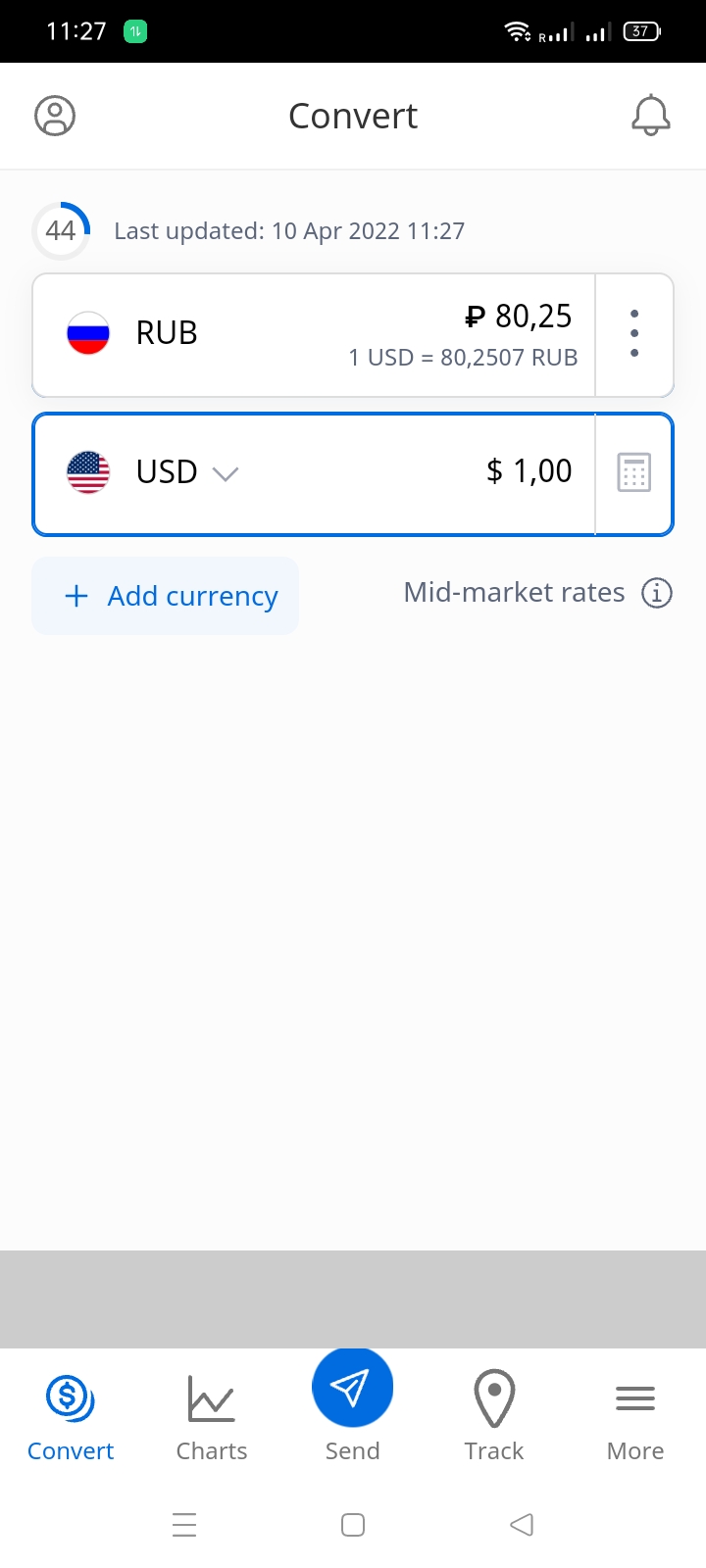Image resolution: width=706 pixels, height=1568 pixels.
Task: Switch to the Charts tab
Action: coord(212,1416)
